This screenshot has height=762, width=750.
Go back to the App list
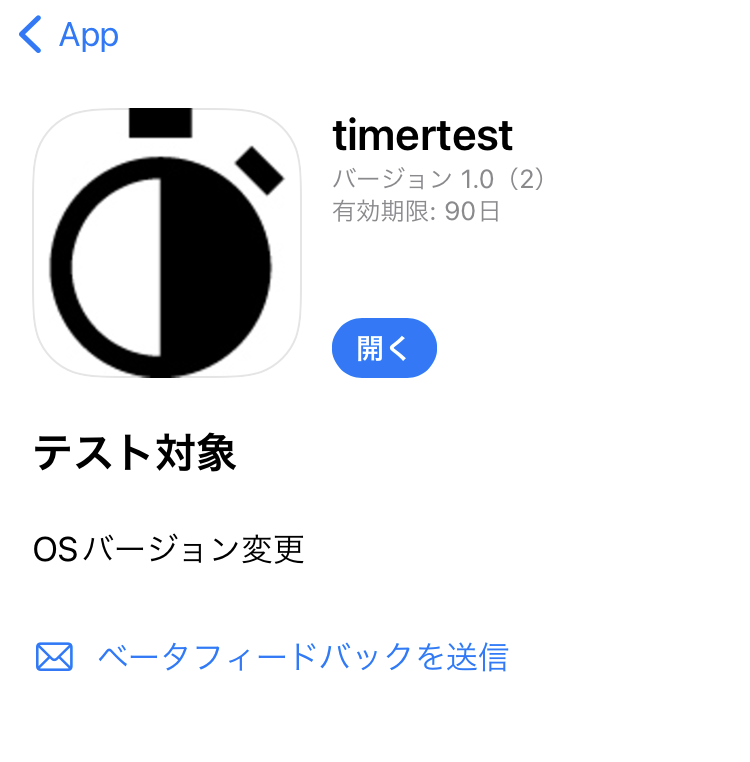click(x=69, y=35)
